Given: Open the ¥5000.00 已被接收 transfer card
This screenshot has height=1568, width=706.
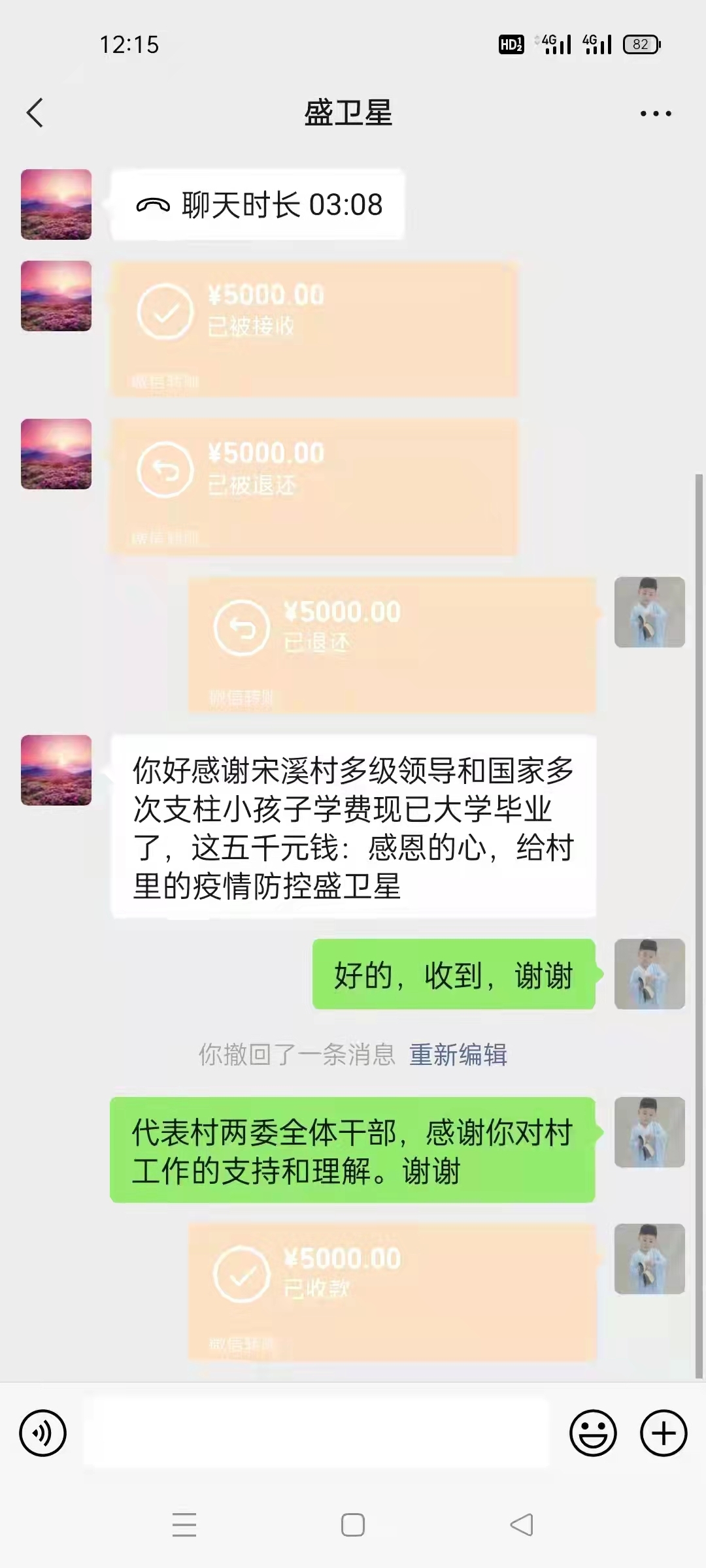Looking at the screenshot, I should pyautogui.click(x=314, y=329).
